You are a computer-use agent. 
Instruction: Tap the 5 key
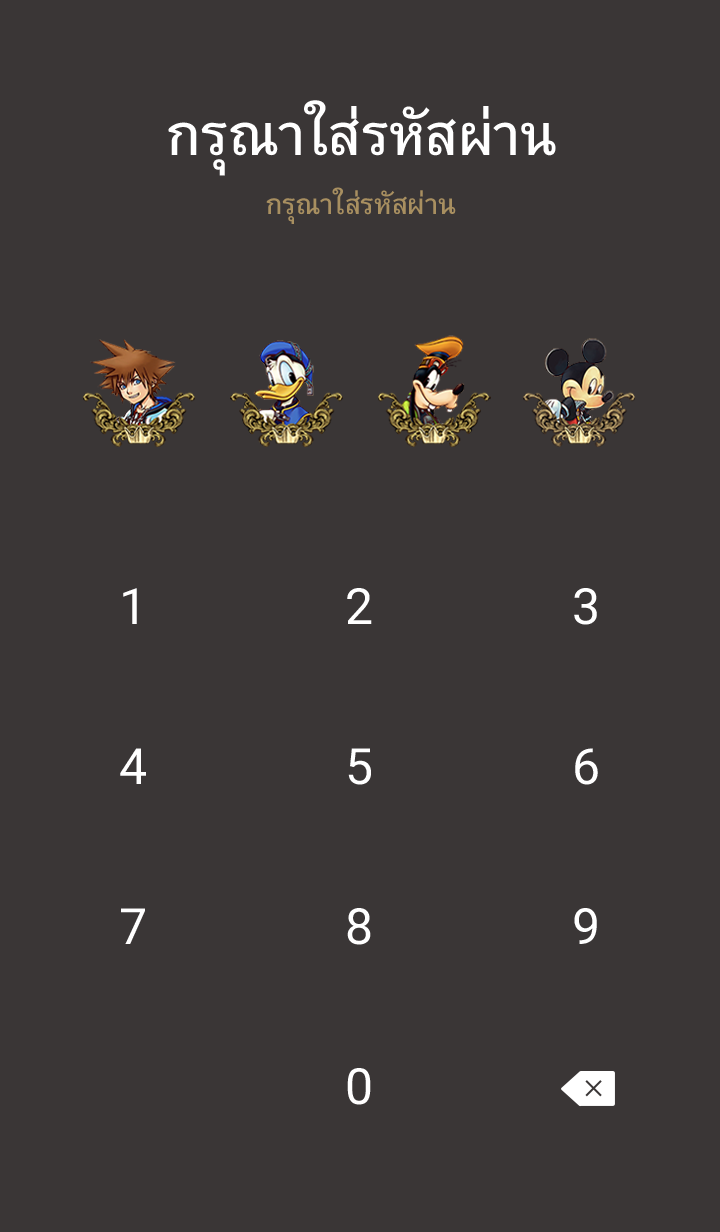(x=359, y=767)
